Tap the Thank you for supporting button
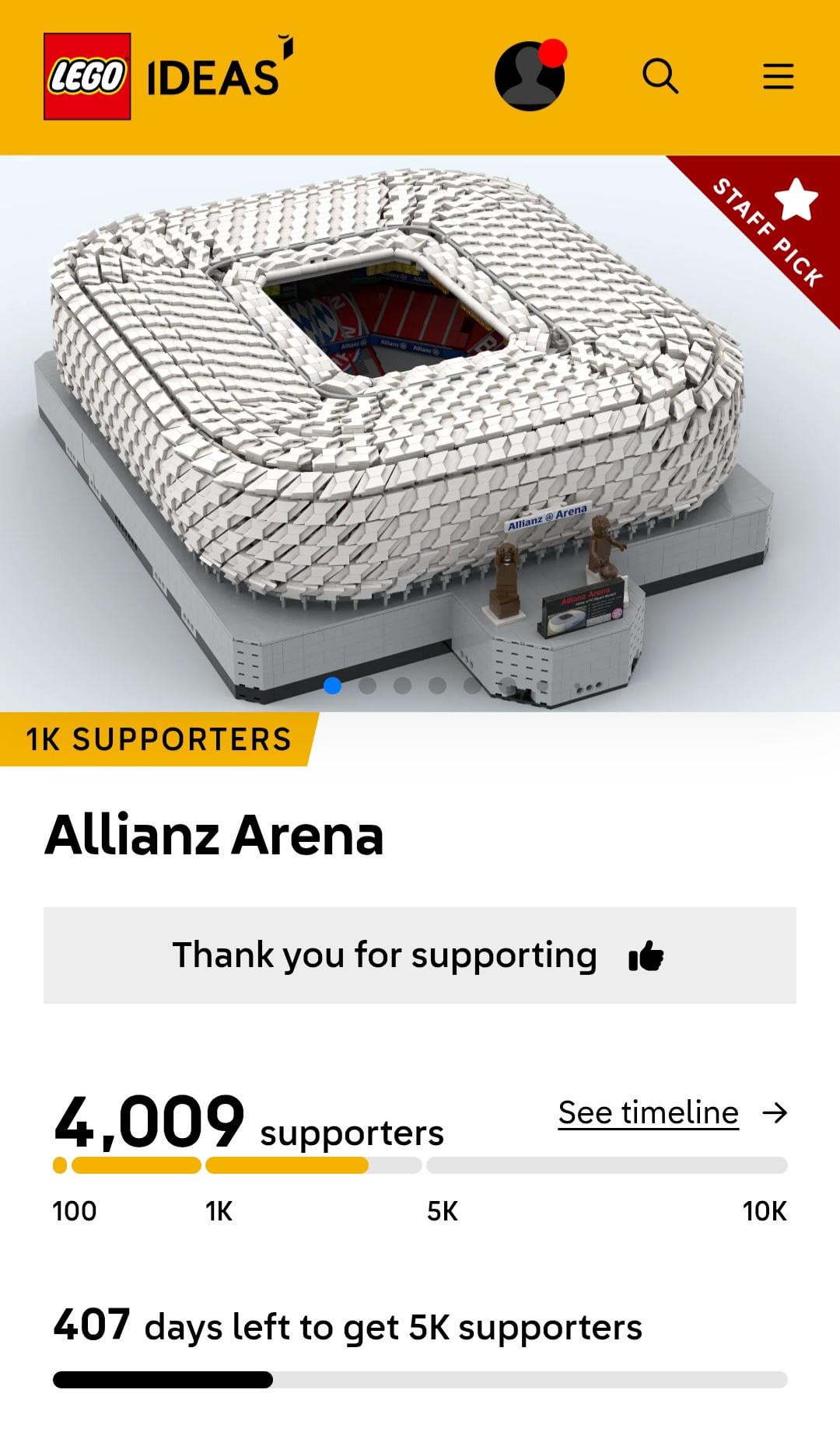Image resolution: width=840 pixels, height=1456 pixels. (420, 955)
